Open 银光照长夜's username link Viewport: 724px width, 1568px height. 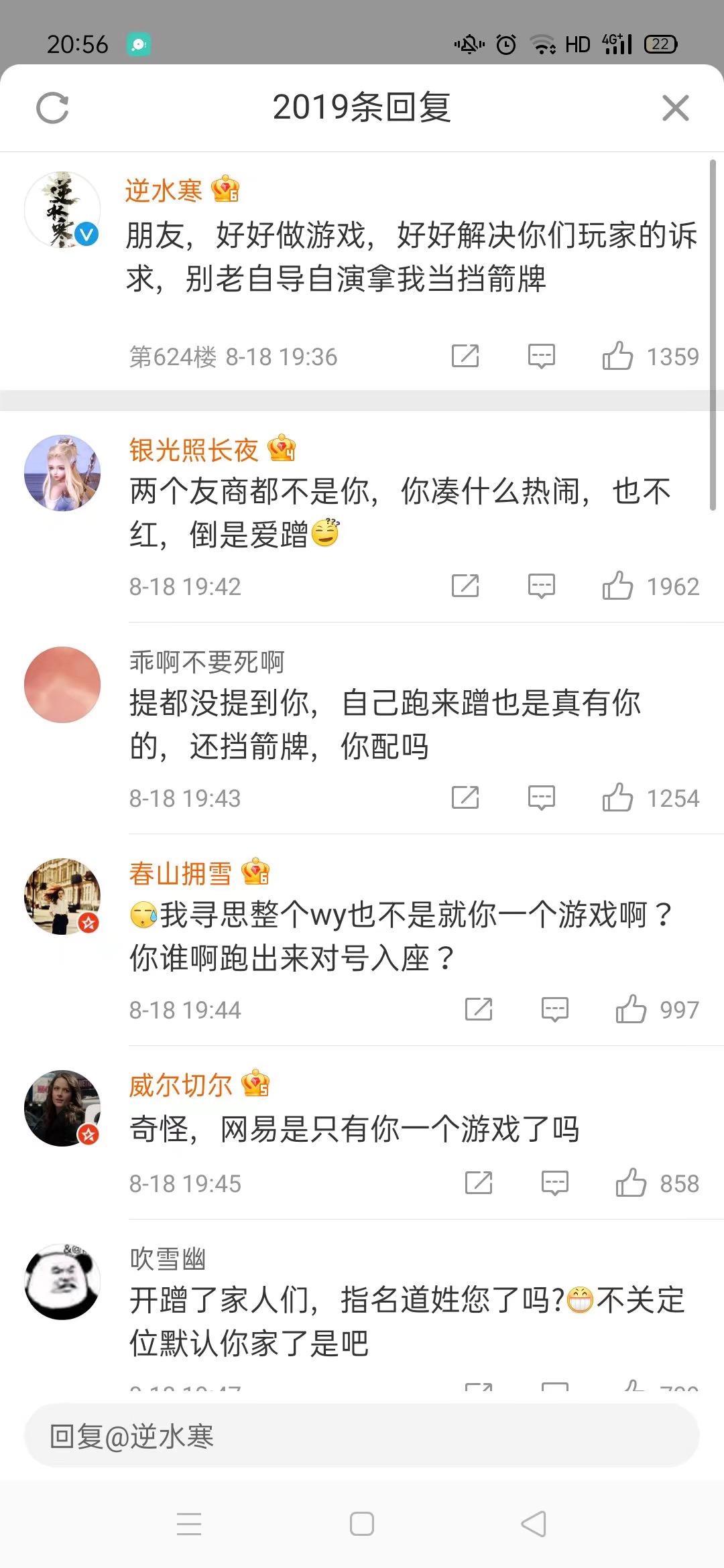pos(194,450)
